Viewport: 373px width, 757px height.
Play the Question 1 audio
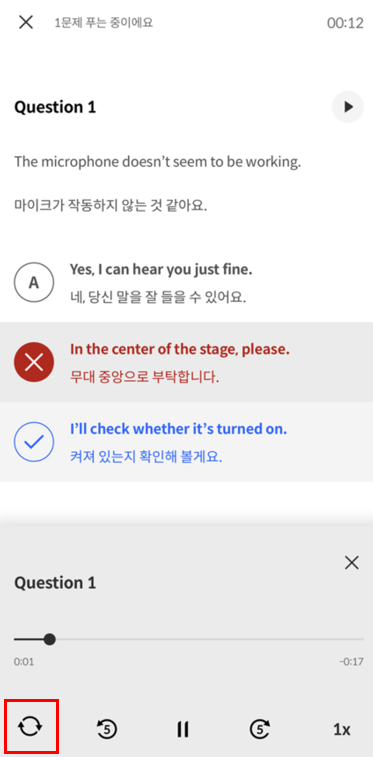348,107
